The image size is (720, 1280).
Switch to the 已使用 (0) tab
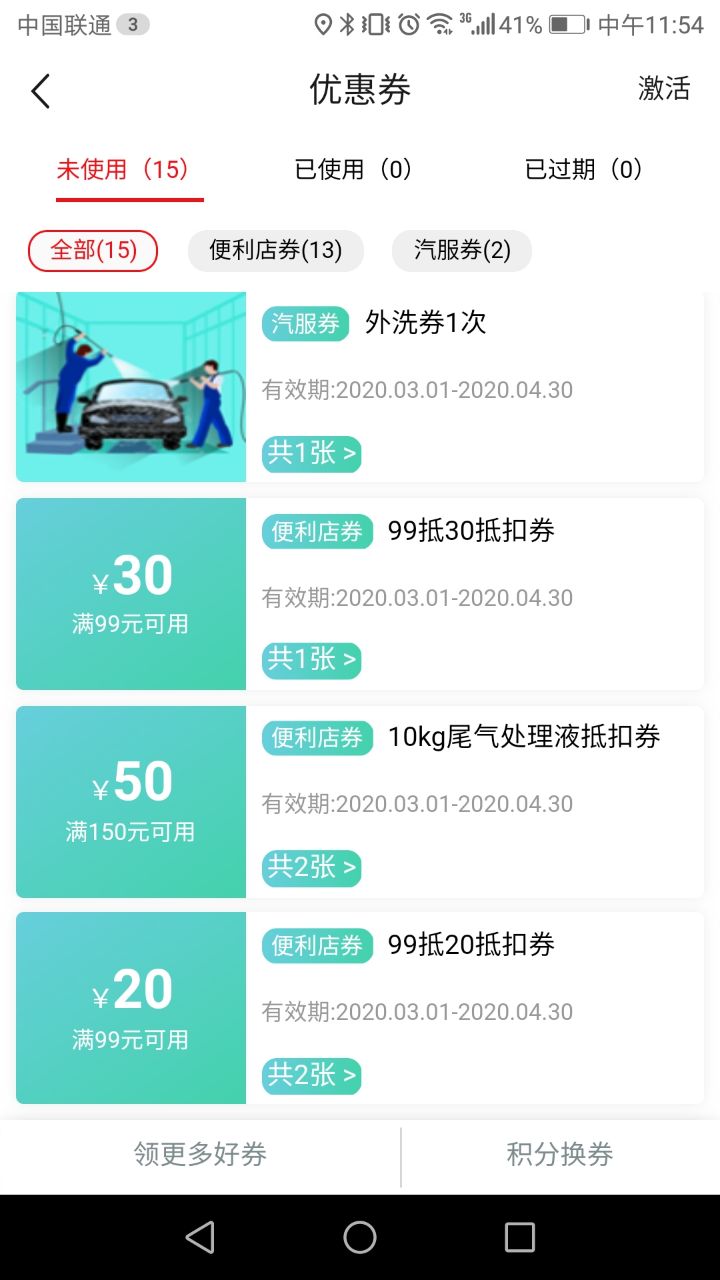point(353,169)
